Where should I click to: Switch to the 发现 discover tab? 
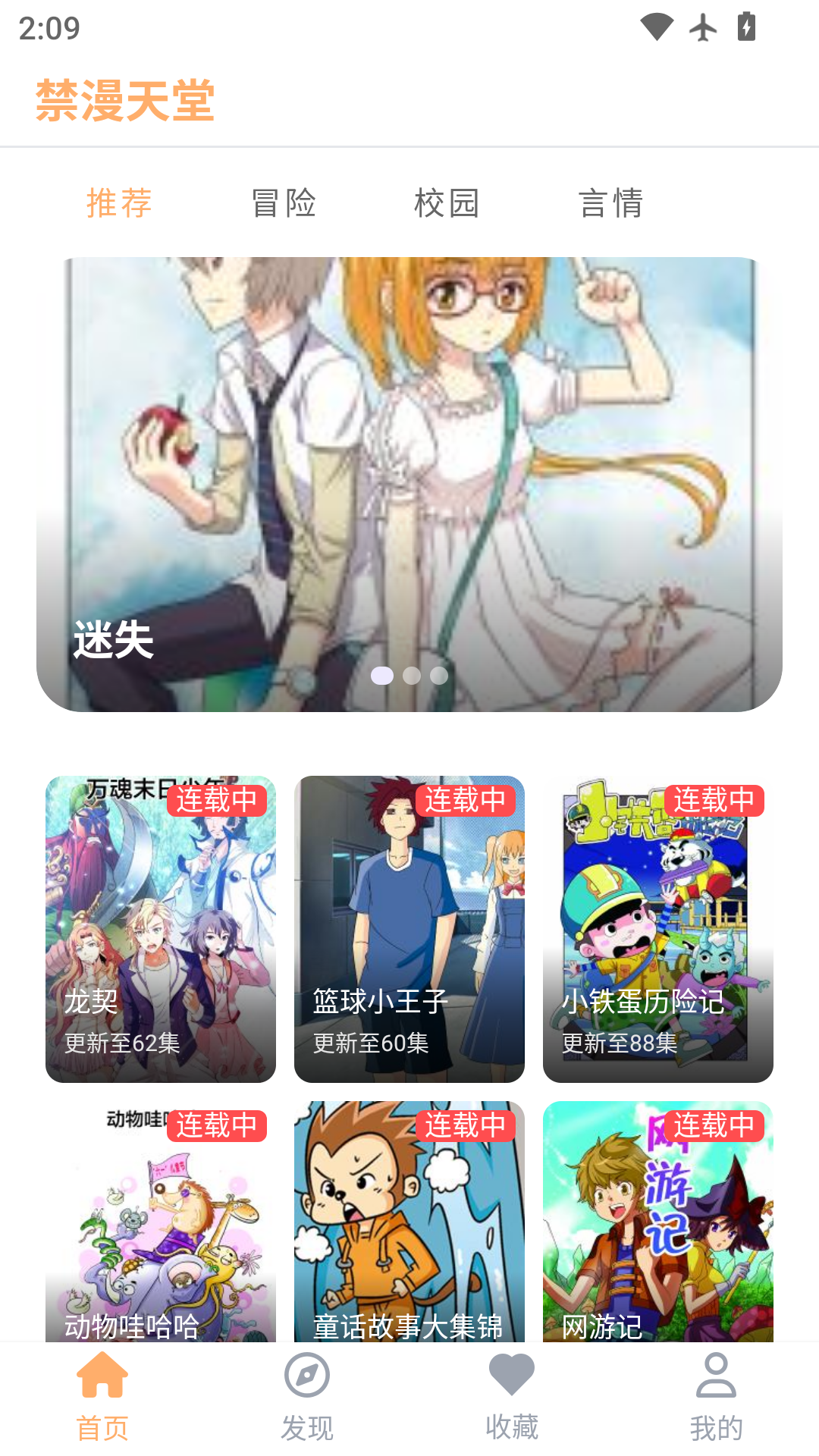pos(307,1397)
